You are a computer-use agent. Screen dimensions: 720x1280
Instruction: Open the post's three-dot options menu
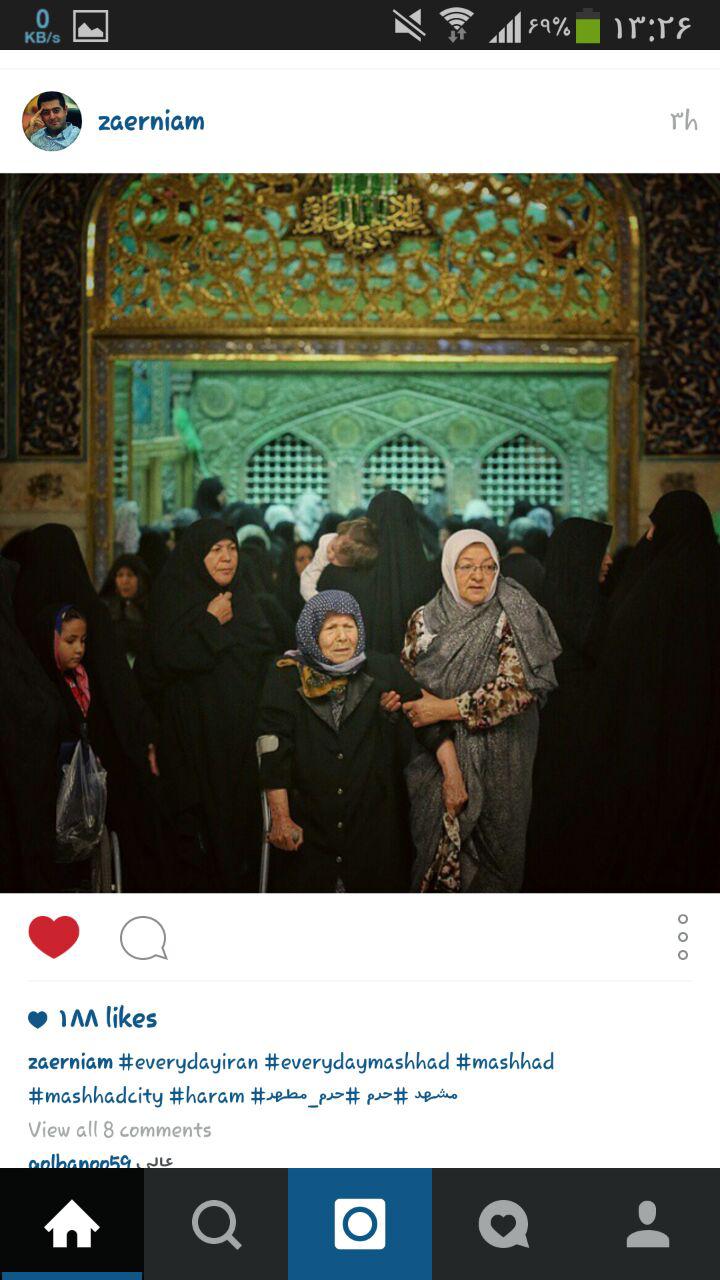[683, 937]
